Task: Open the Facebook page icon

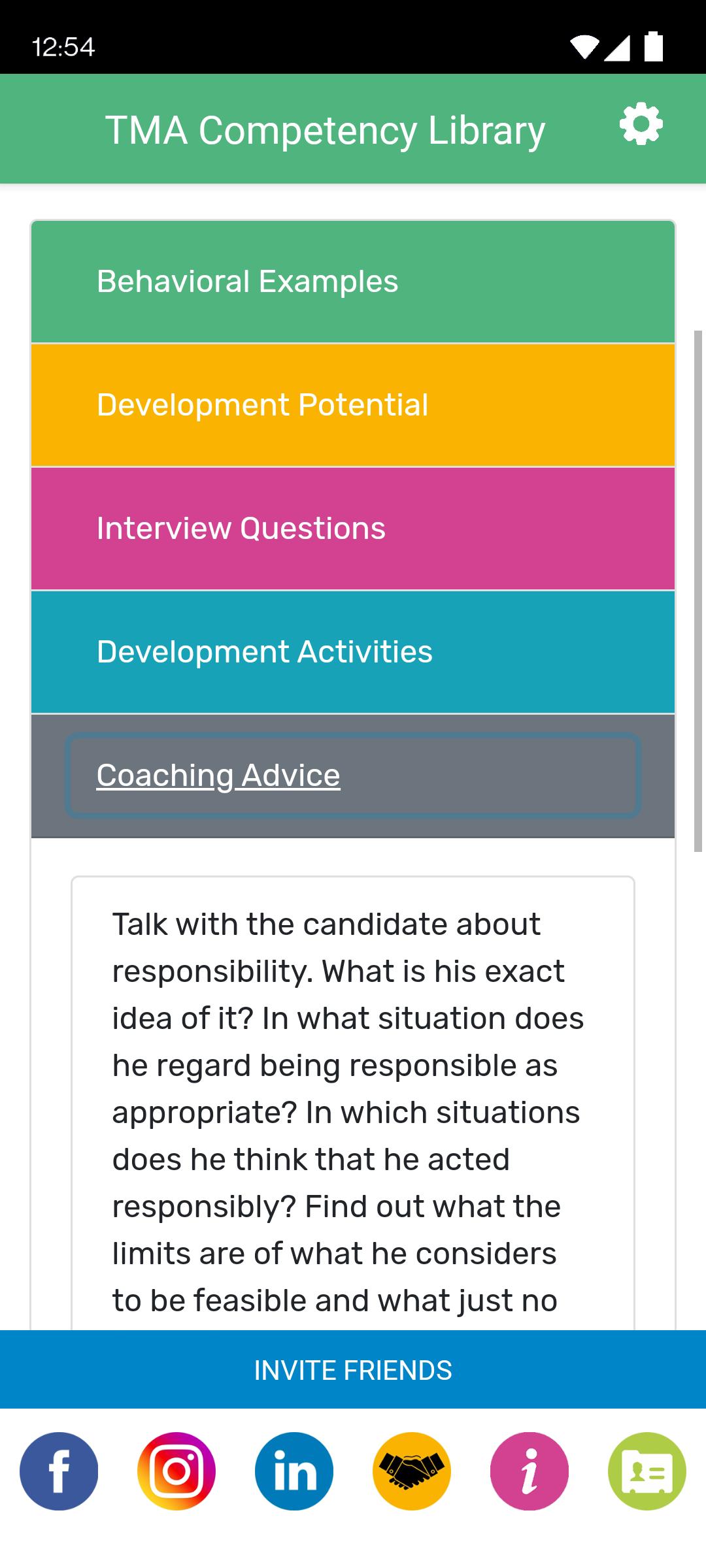Action: [x=59, y=1471]
